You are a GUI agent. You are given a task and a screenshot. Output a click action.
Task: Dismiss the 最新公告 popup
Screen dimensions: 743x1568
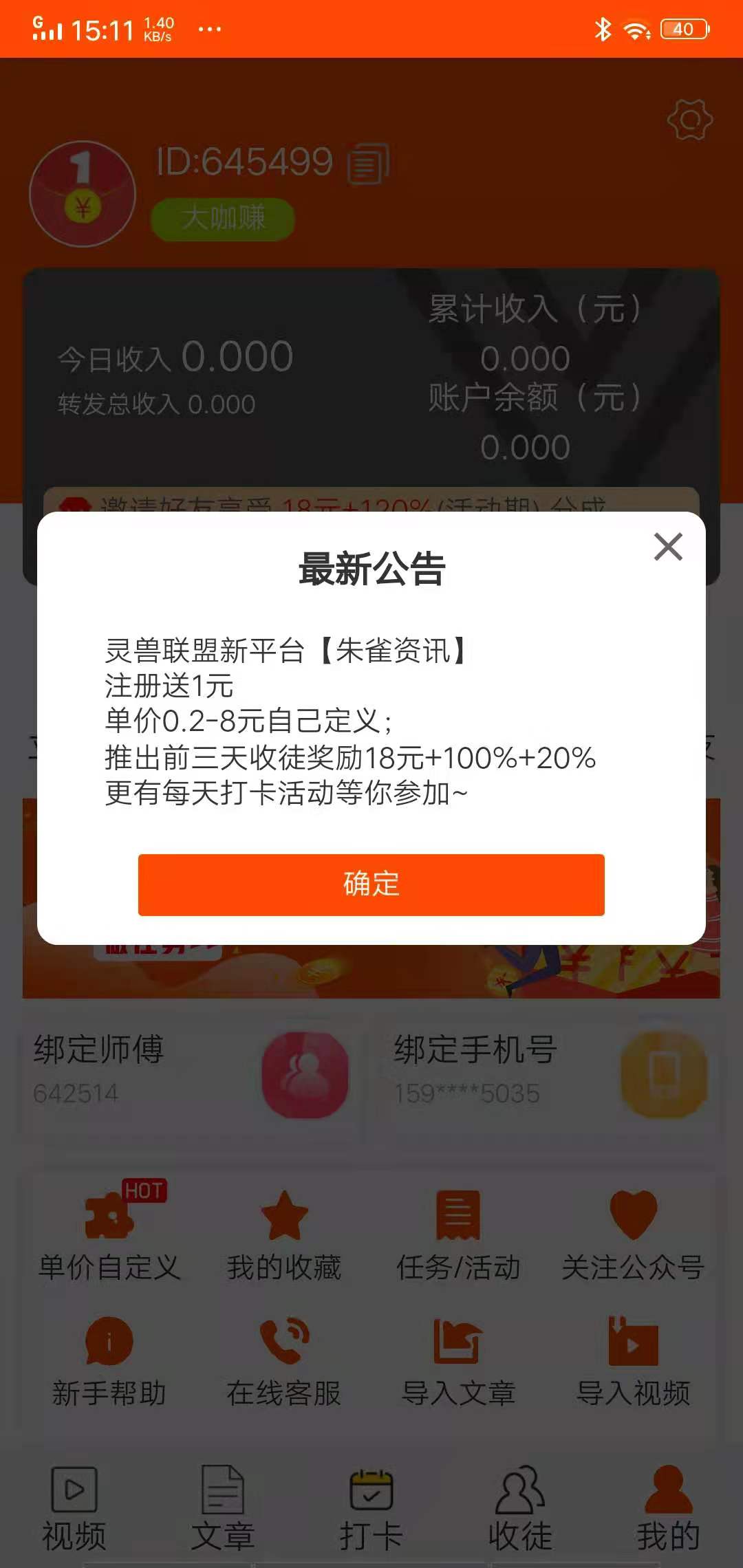[x=667, y=547]
